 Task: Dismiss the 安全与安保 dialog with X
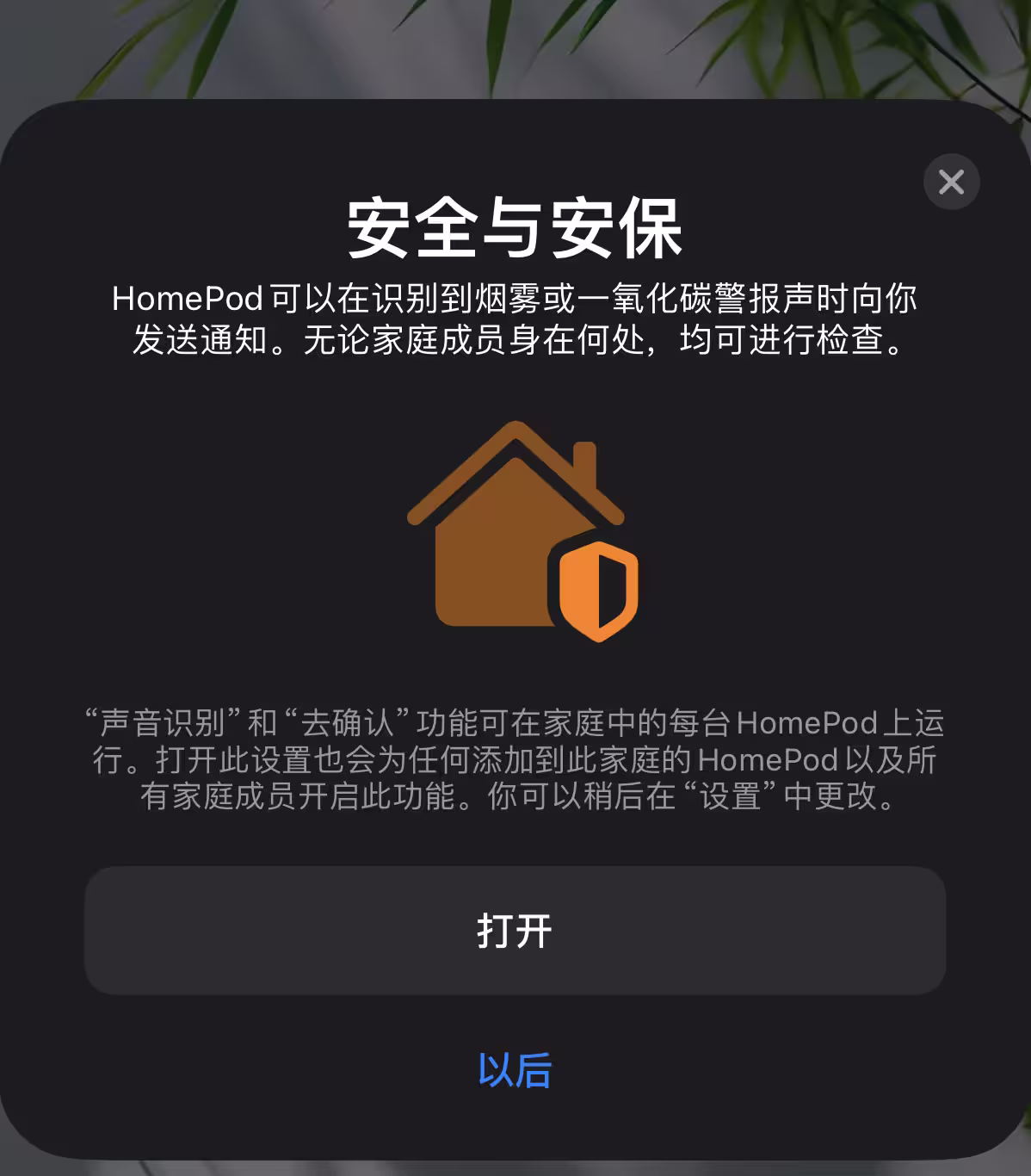tap(951, 182)
